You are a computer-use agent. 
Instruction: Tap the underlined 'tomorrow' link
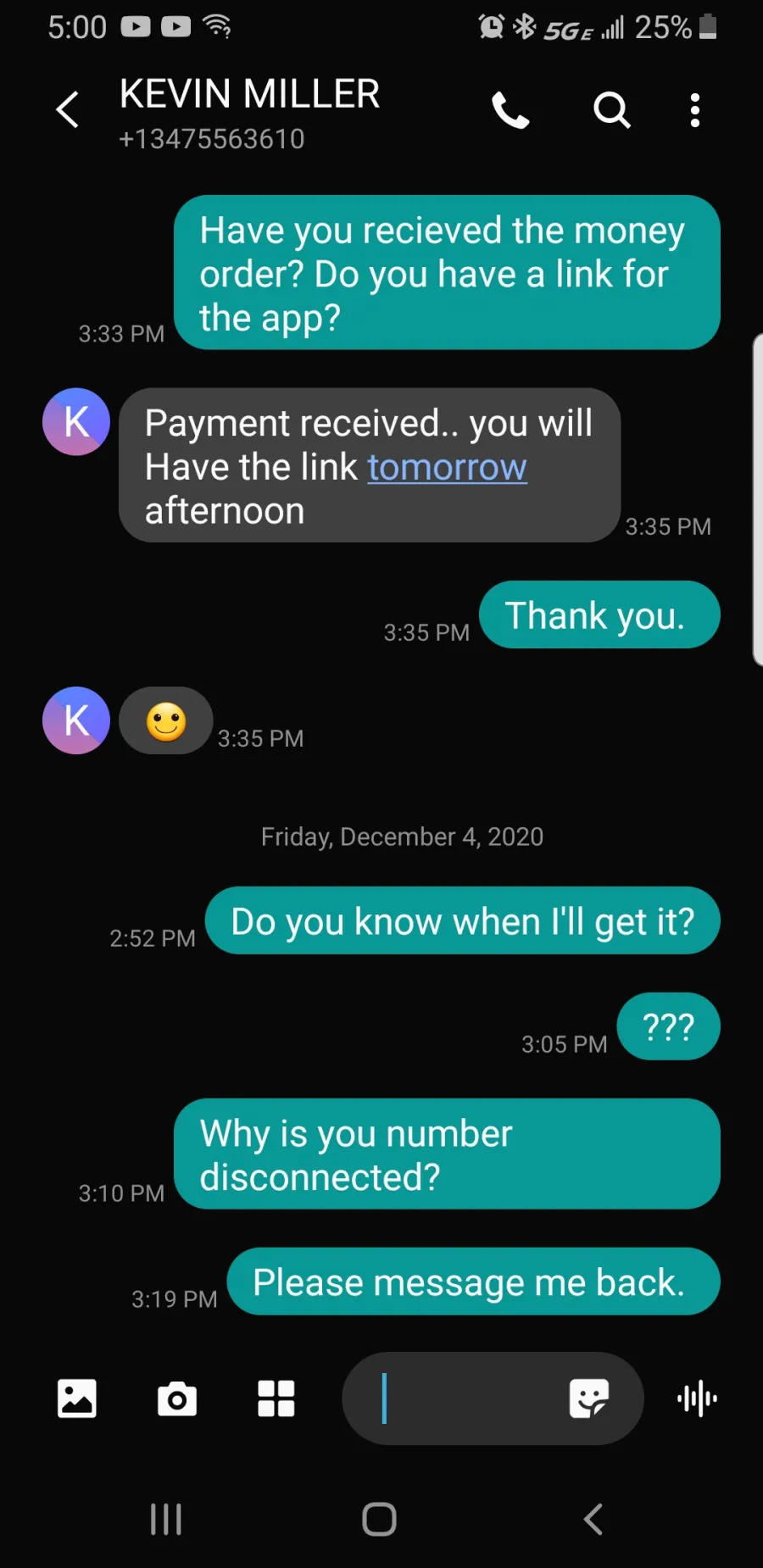pyautogui.click(x=448, y=467)
